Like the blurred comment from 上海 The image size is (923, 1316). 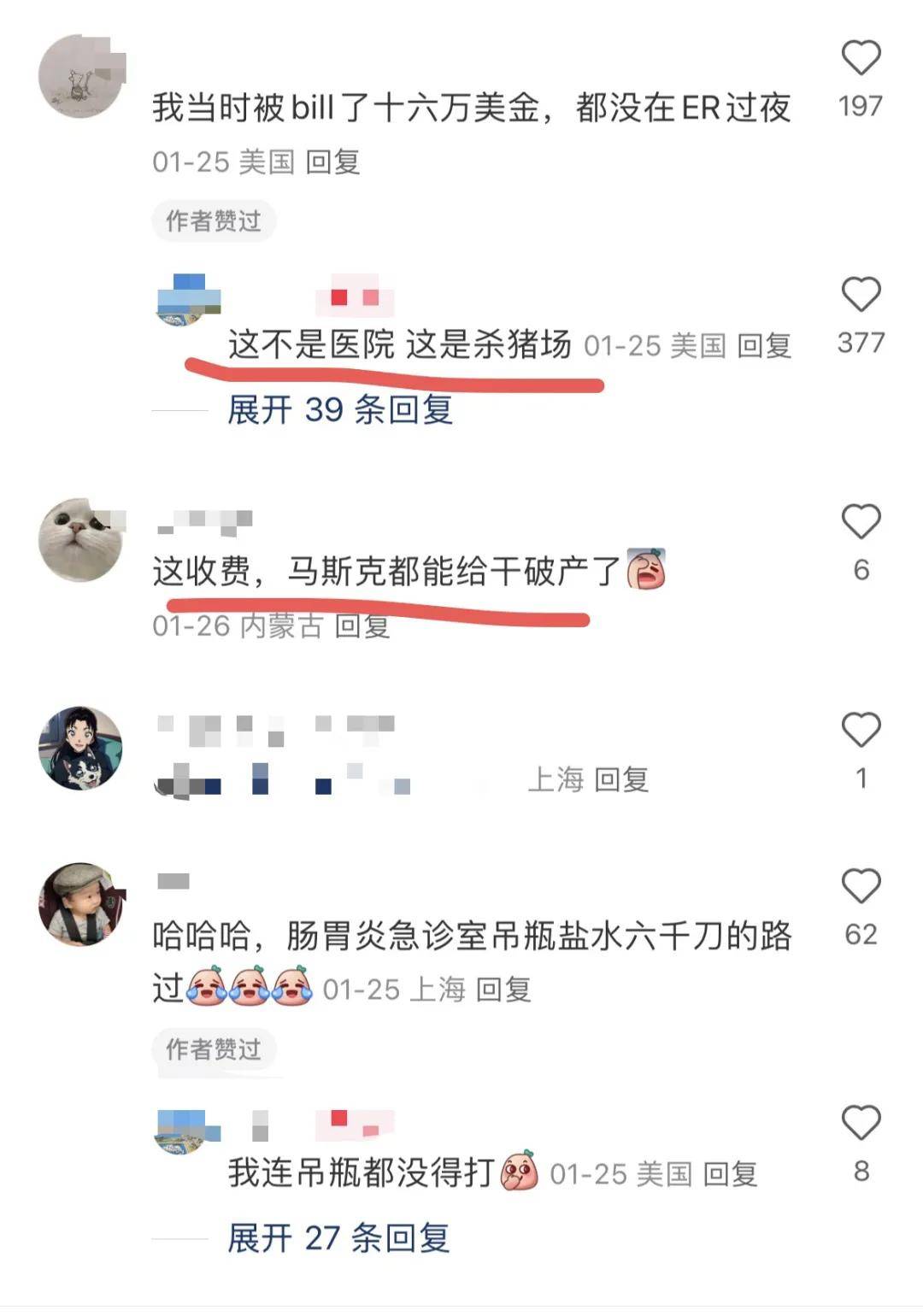coord(861,731)
